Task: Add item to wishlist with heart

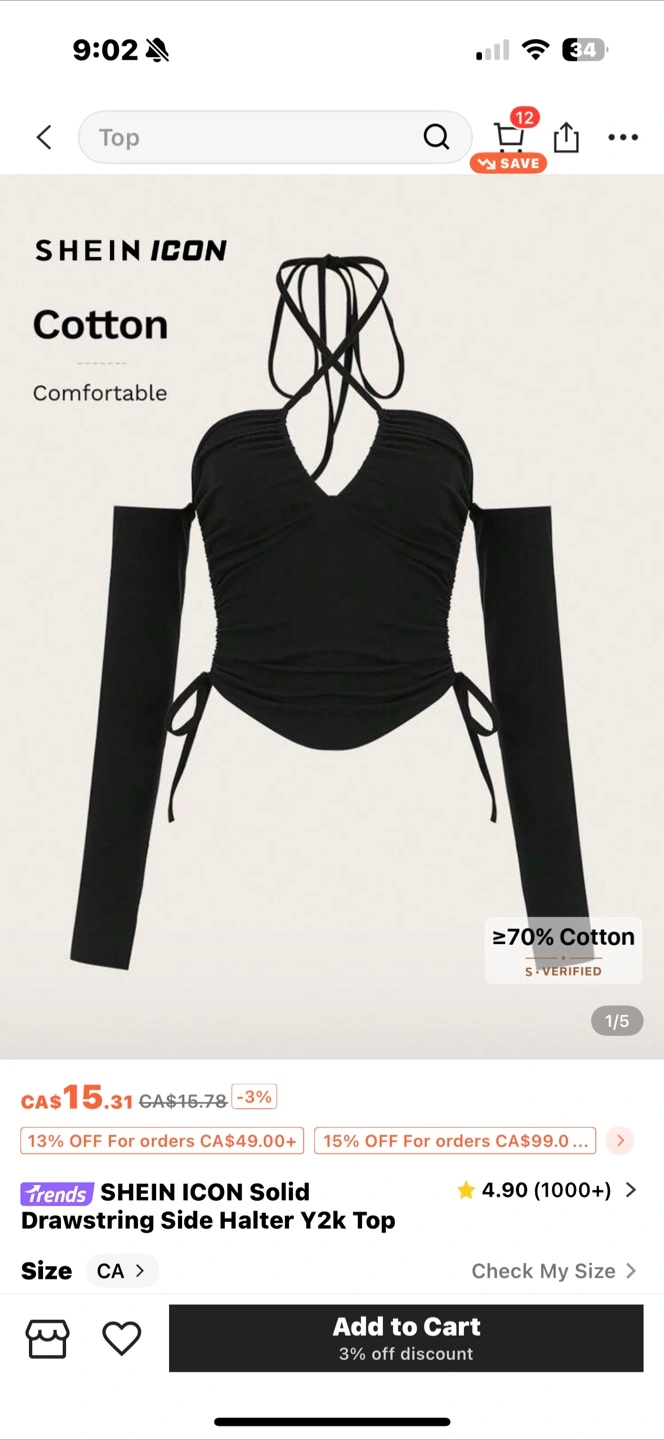Action: coord(122,1338)
